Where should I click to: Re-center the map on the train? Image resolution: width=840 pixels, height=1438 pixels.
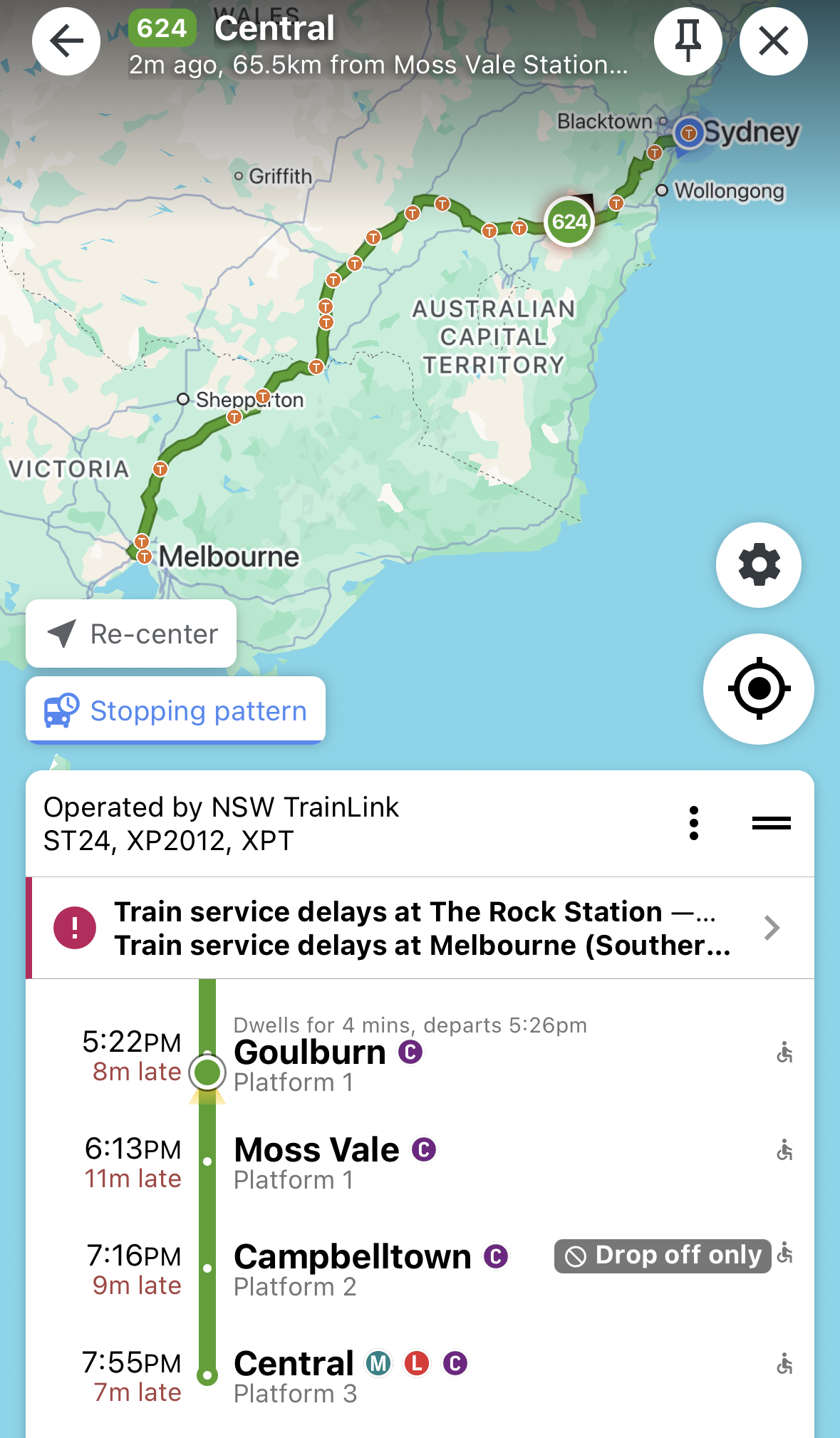[x=131, y=633]
